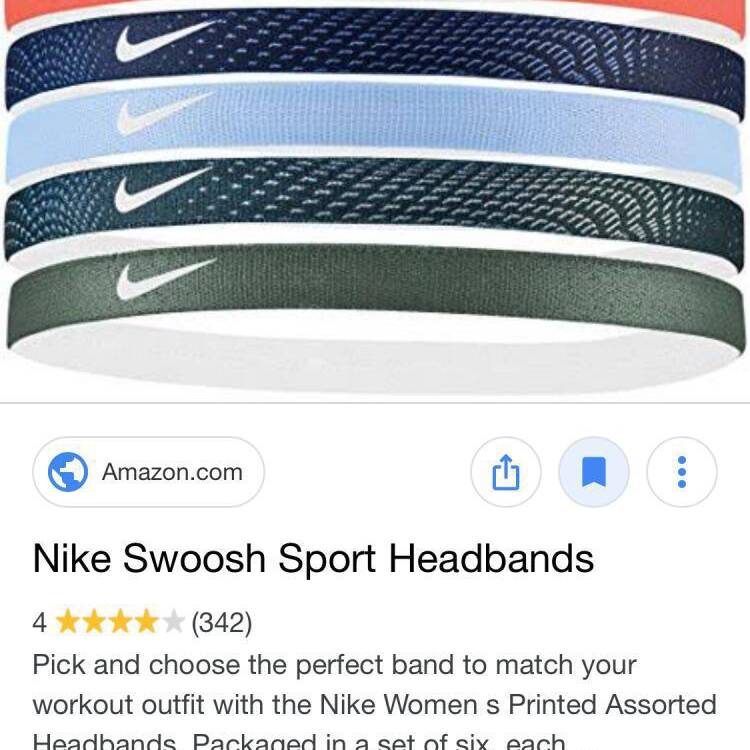750x750 pixels.
Task: Share this headbands product
Action: pyautogui.click(x=506, y=472)
